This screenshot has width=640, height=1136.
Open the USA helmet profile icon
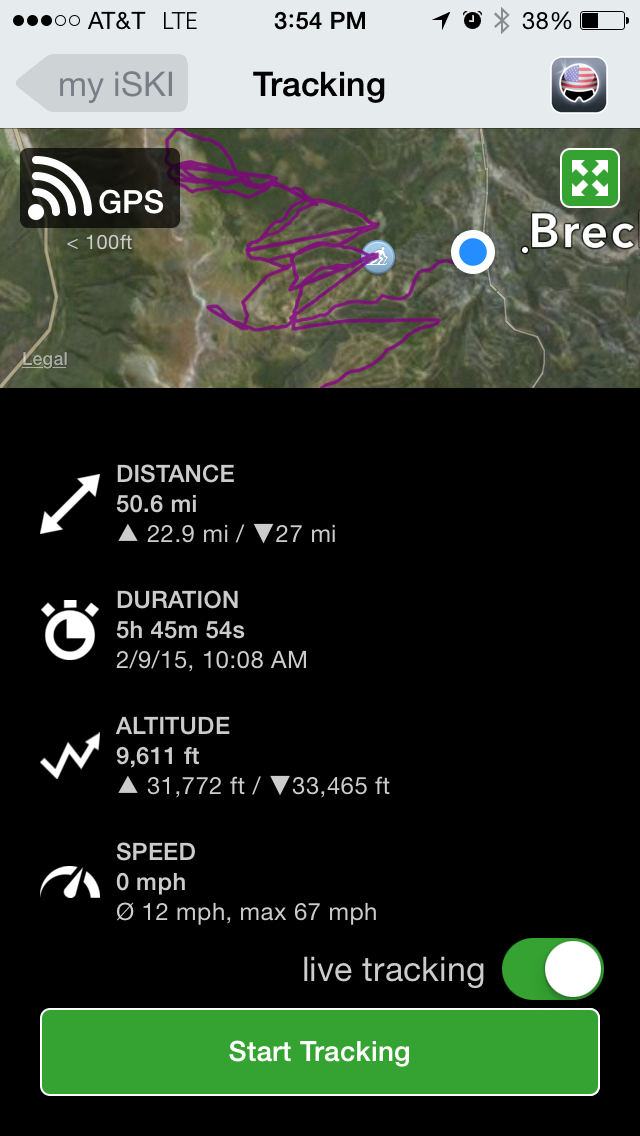[x=579, y=85]
